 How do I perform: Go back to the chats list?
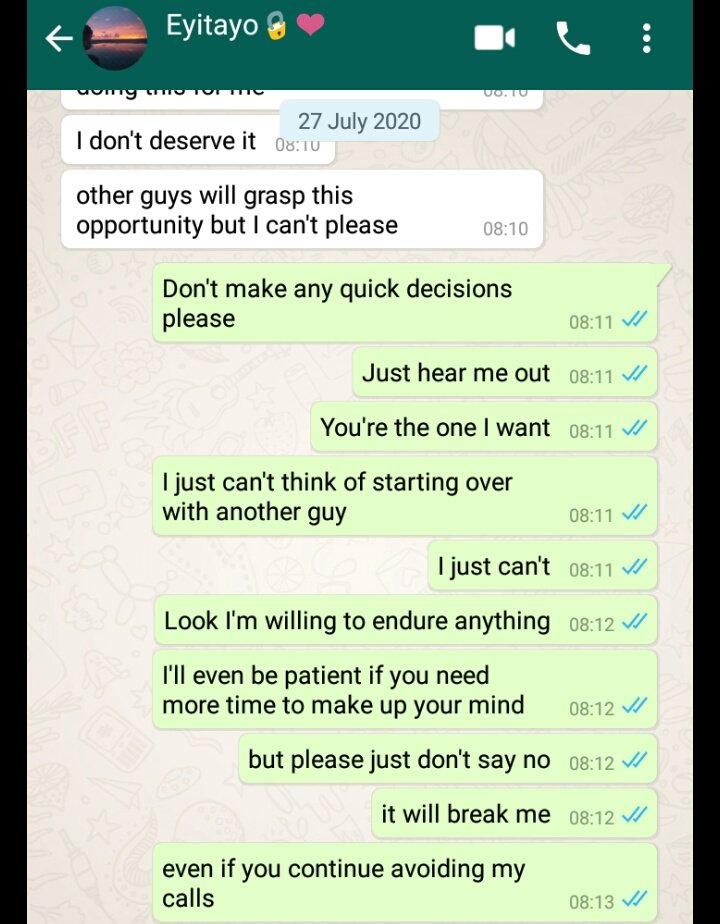(x=59, y=39)
